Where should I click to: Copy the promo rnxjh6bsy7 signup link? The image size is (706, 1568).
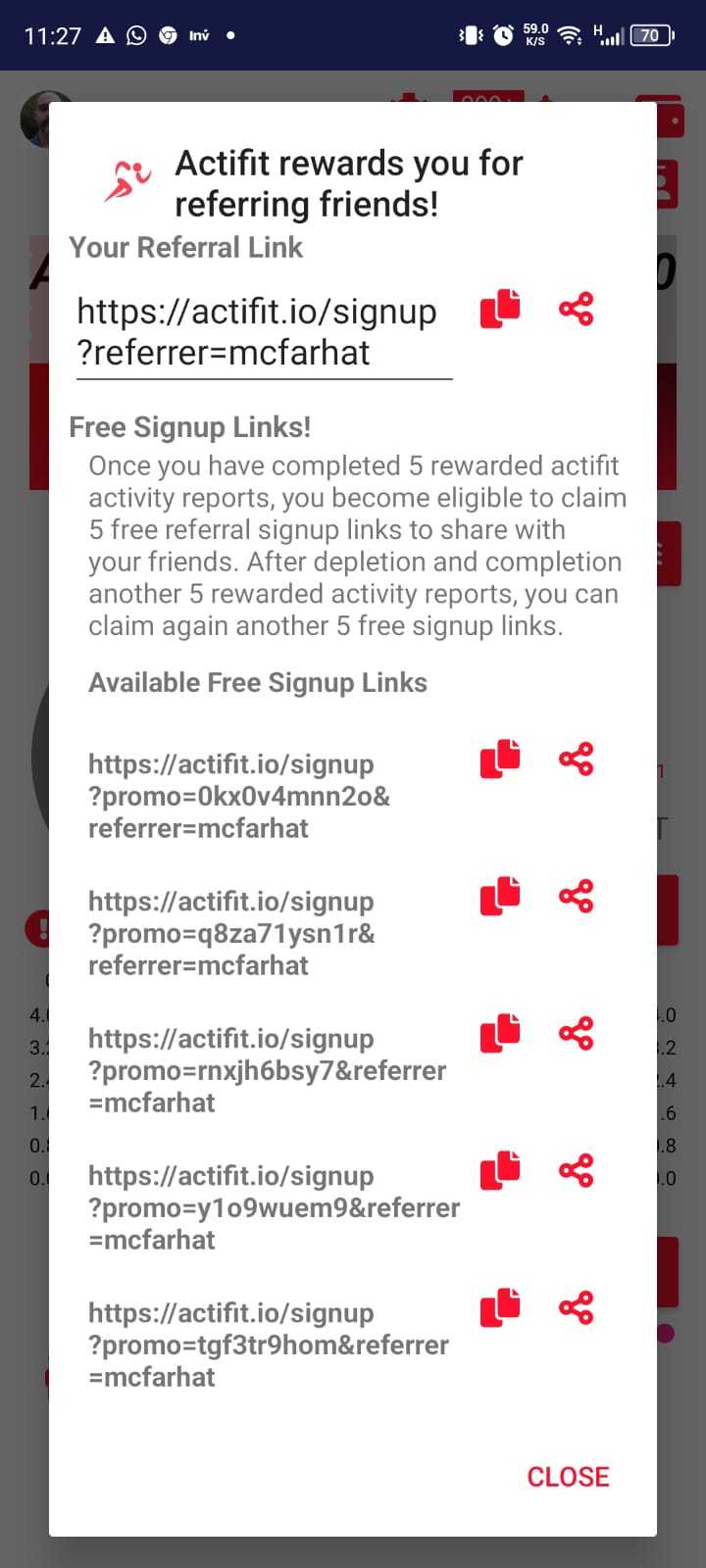[x=500, y=1034]
